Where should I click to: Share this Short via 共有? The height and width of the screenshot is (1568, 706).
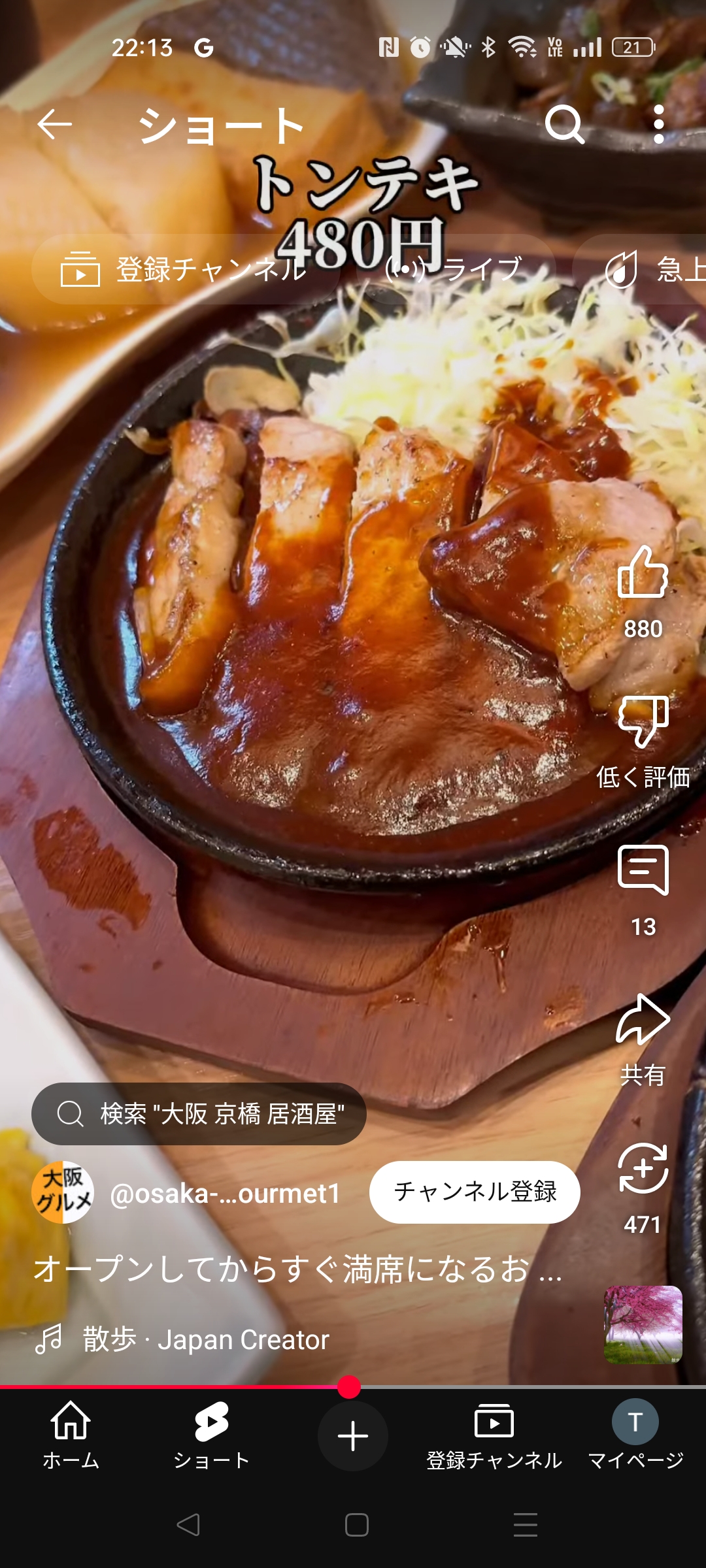pos(643,1019)
